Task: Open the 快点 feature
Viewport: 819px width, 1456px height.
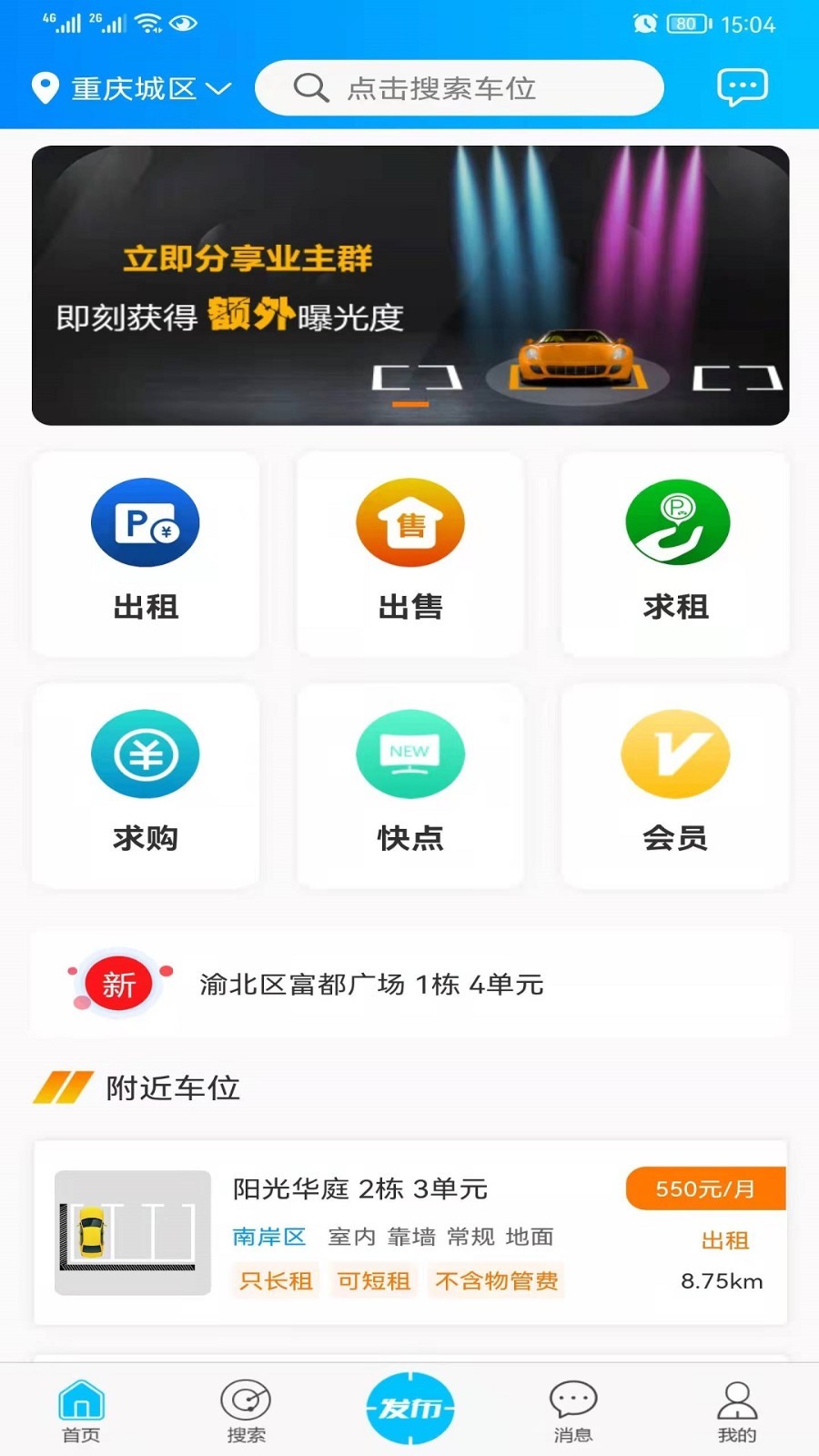Action: point(410,785)
